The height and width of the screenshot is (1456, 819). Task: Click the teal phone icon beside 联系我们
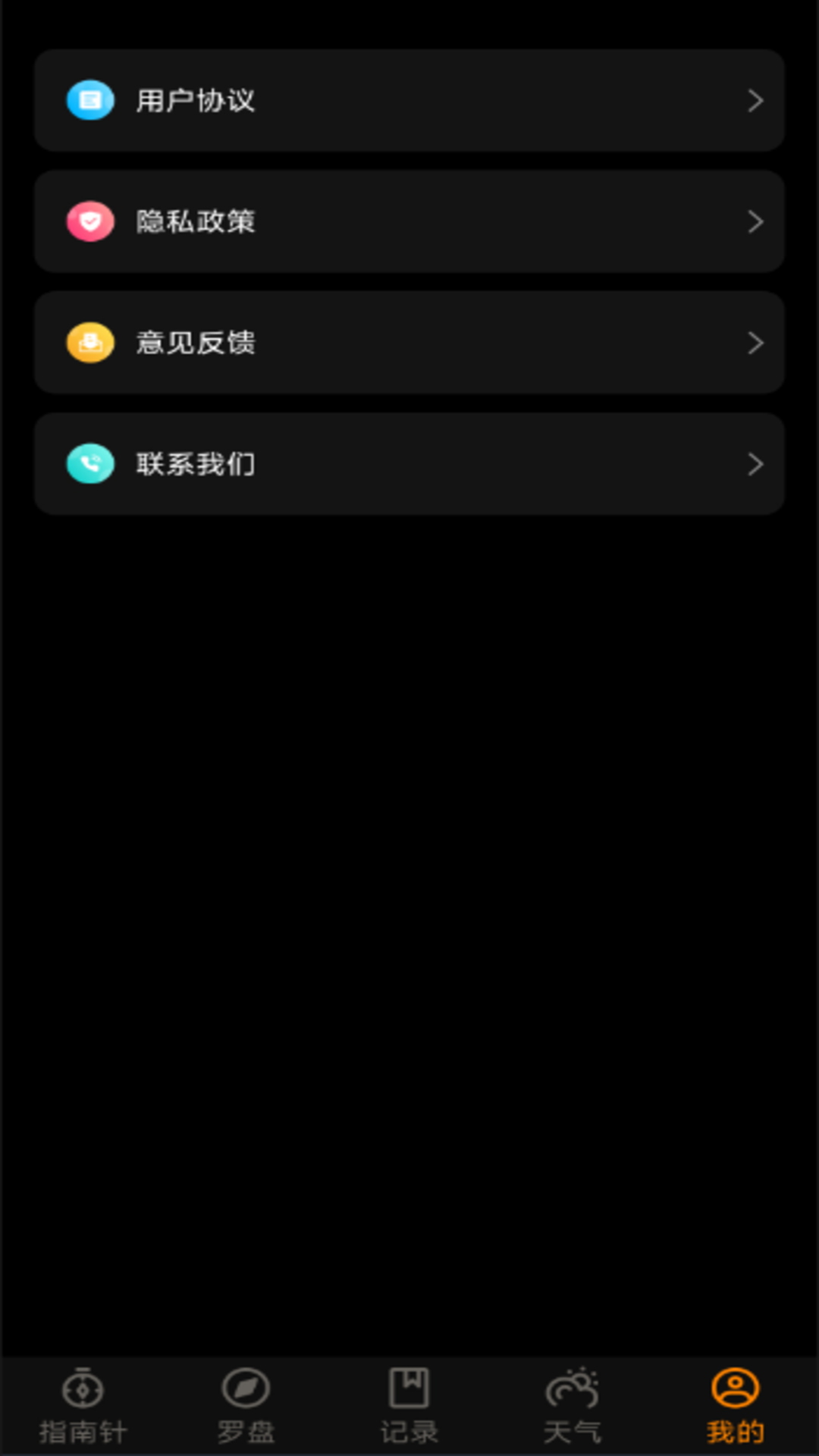[89, 464]
